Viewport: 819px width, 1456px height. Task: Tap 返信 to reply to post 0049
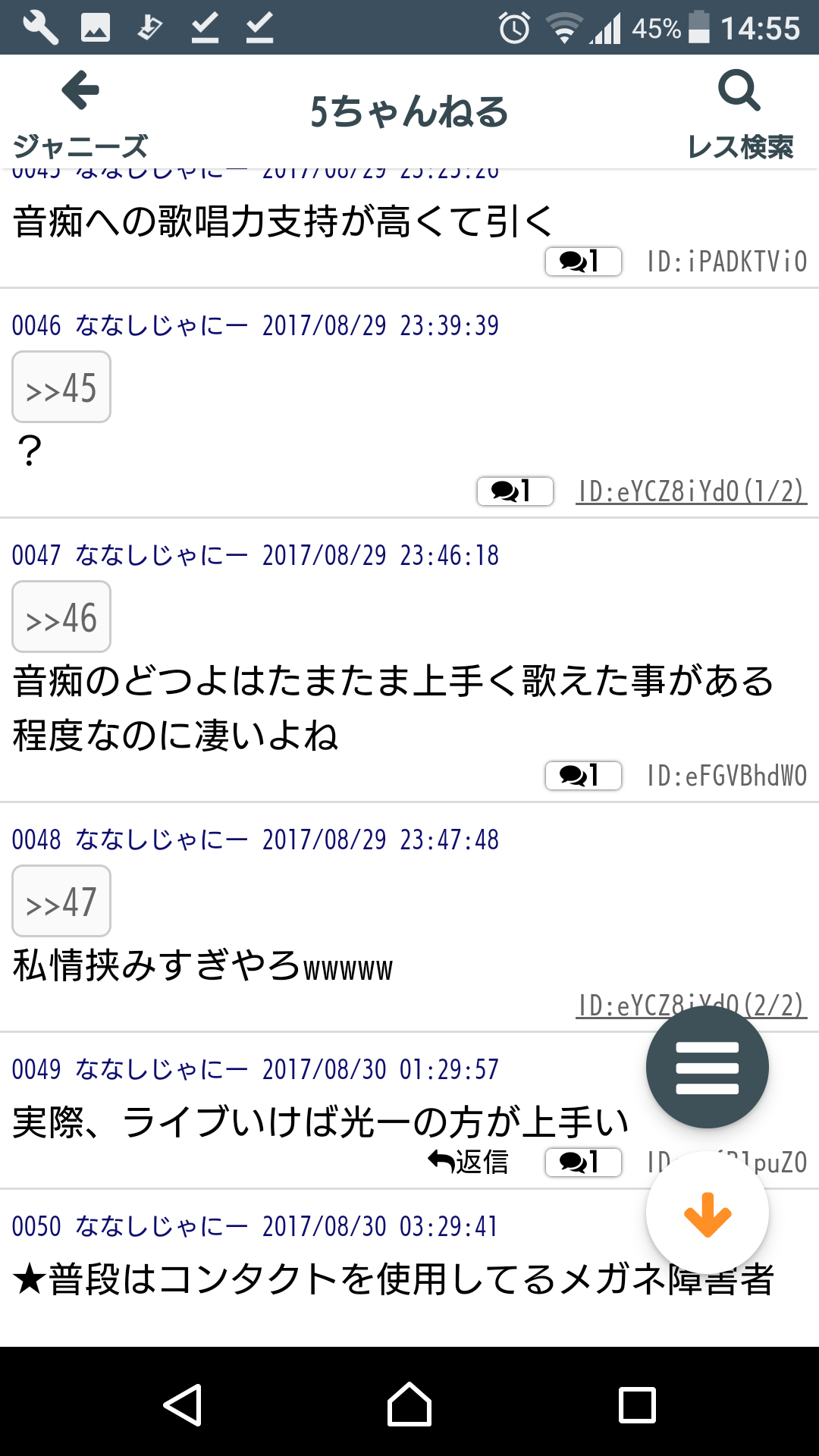[x=468, y=1161]
